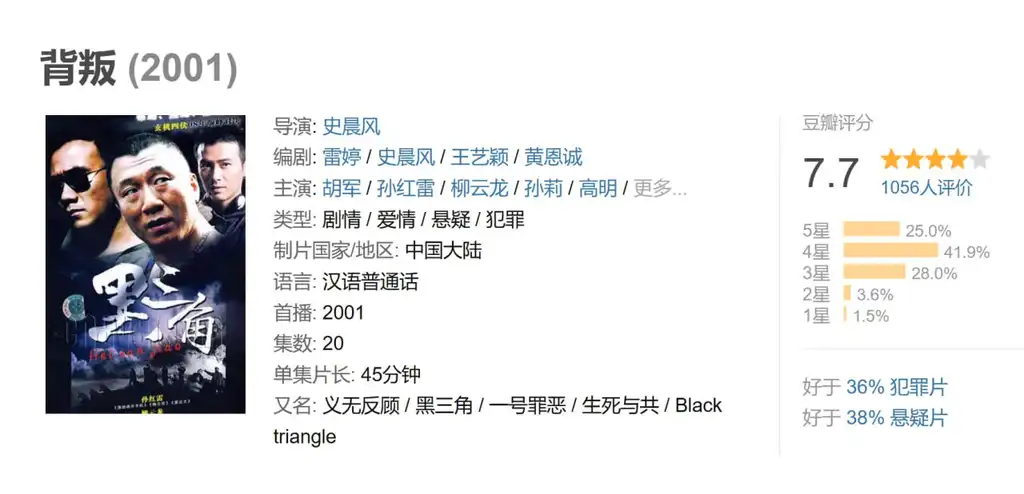This screenshot has width=1024, height=494.
Task: View actor 胡军's profile
Action: pos(342,189)
